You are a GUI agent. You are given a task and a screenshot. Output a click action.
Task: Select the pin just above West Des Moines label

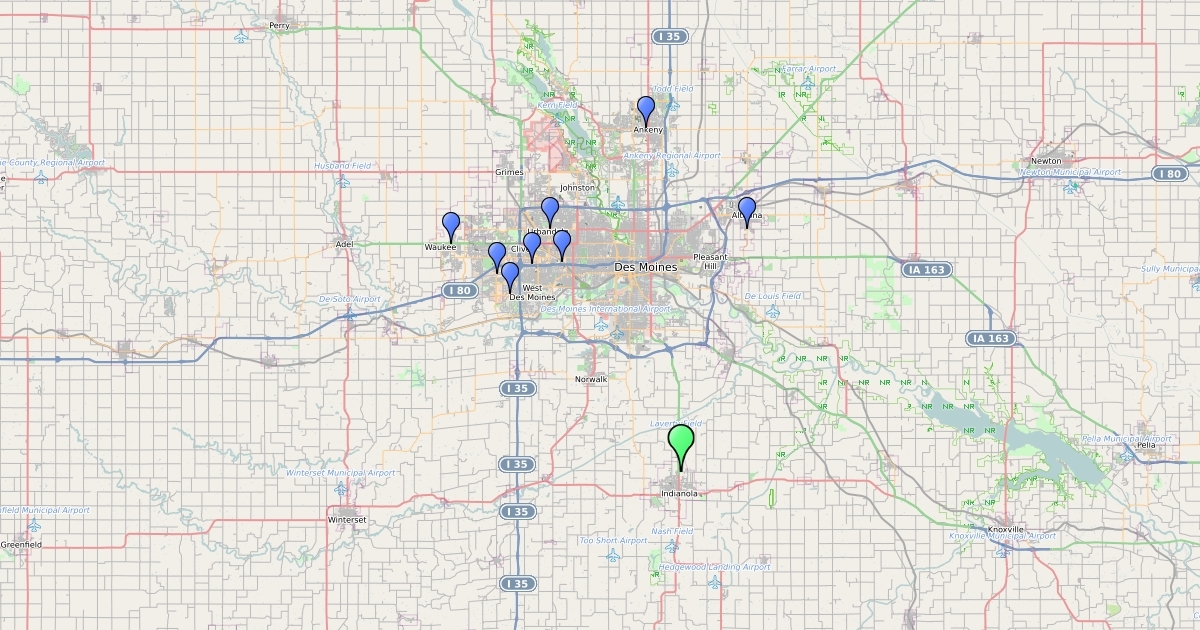(x=510, y=273)
